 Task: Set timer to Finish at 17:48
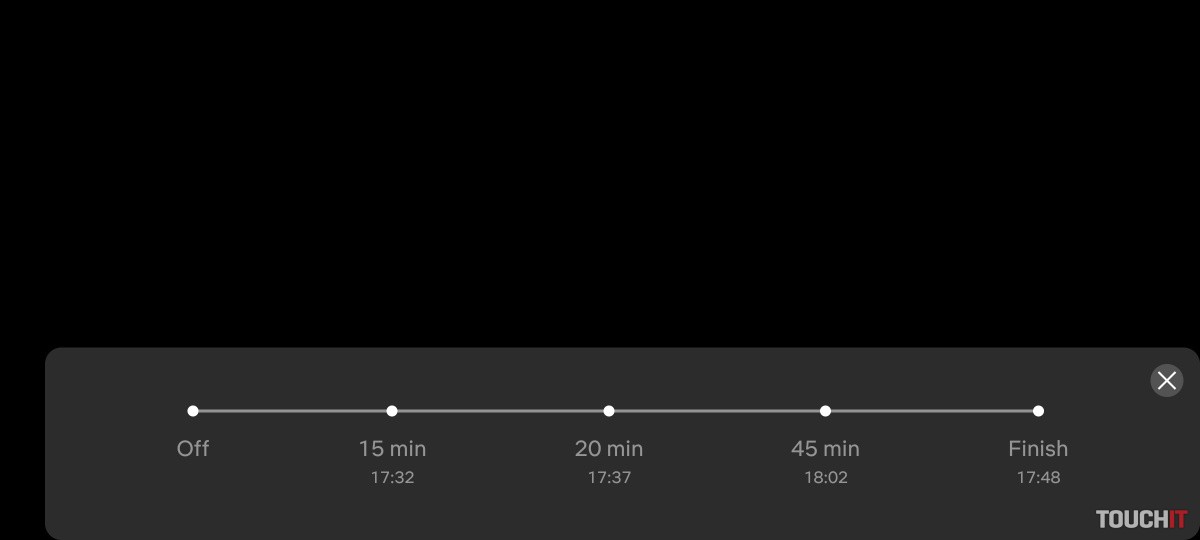click(1038, 411)
